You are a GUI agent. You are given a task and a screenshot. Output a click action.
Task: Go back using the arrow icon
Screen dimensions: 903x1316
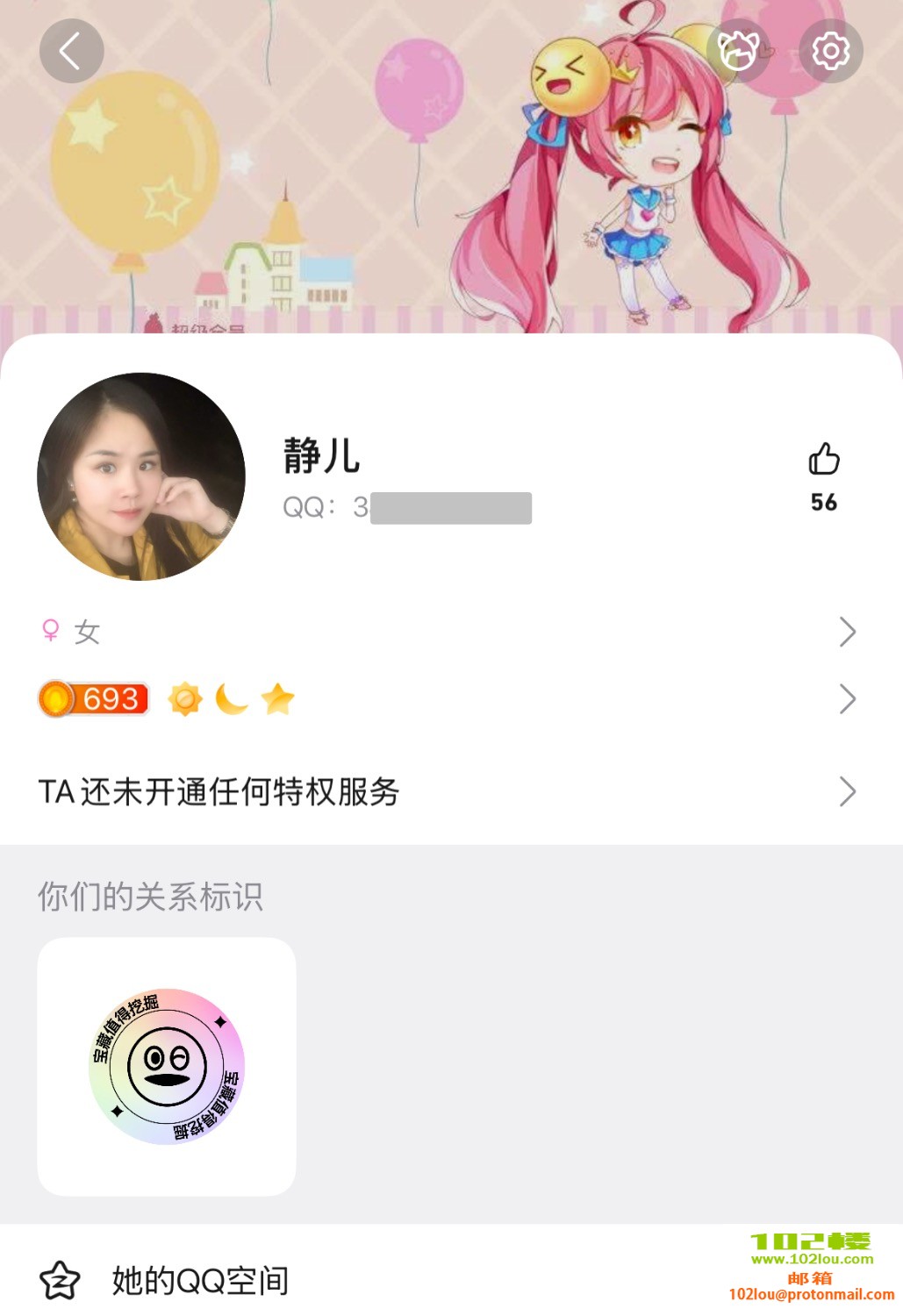(x=71, y=51)
